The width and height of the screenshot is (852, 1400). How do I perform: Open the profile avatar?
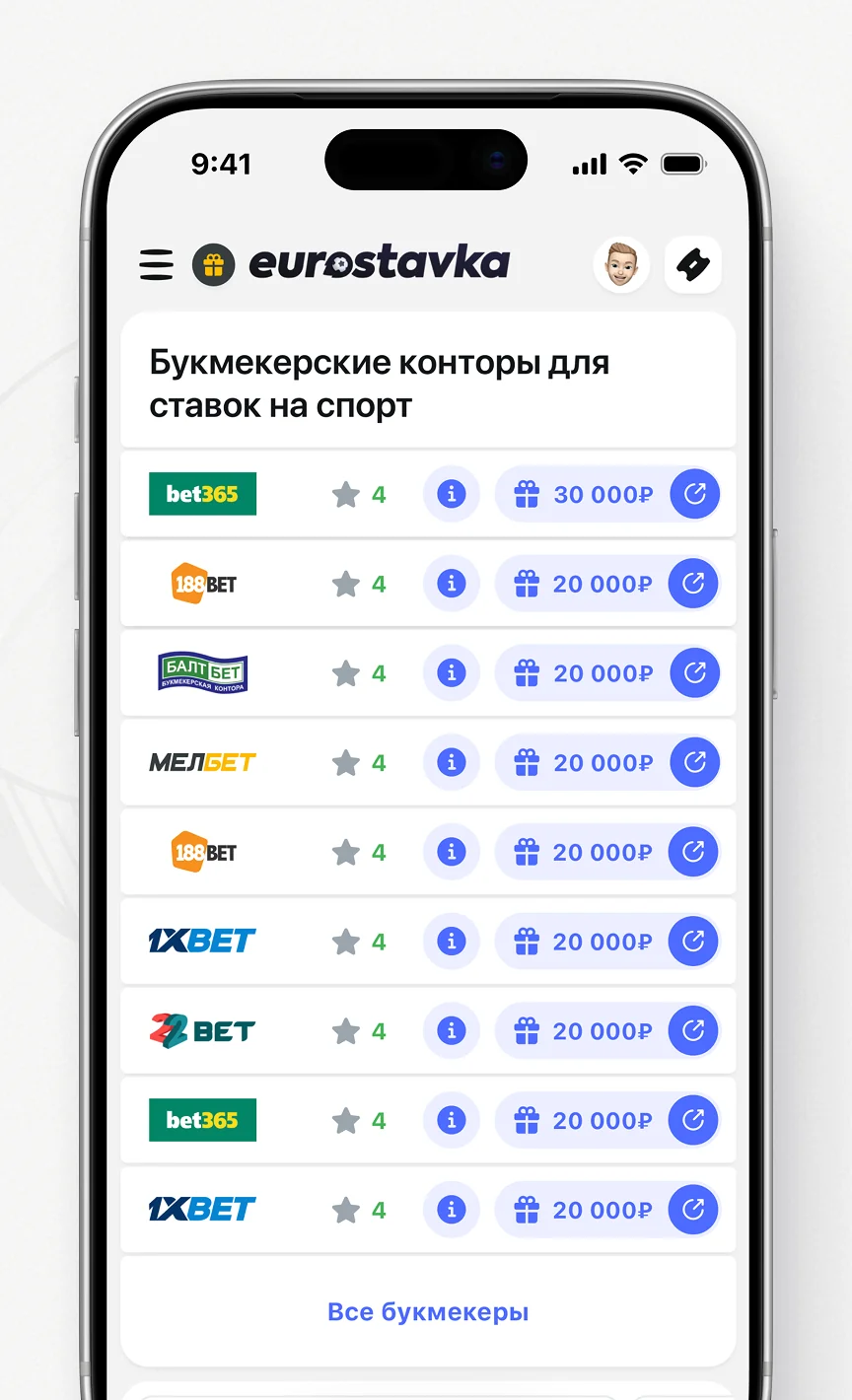coord(621,264)
